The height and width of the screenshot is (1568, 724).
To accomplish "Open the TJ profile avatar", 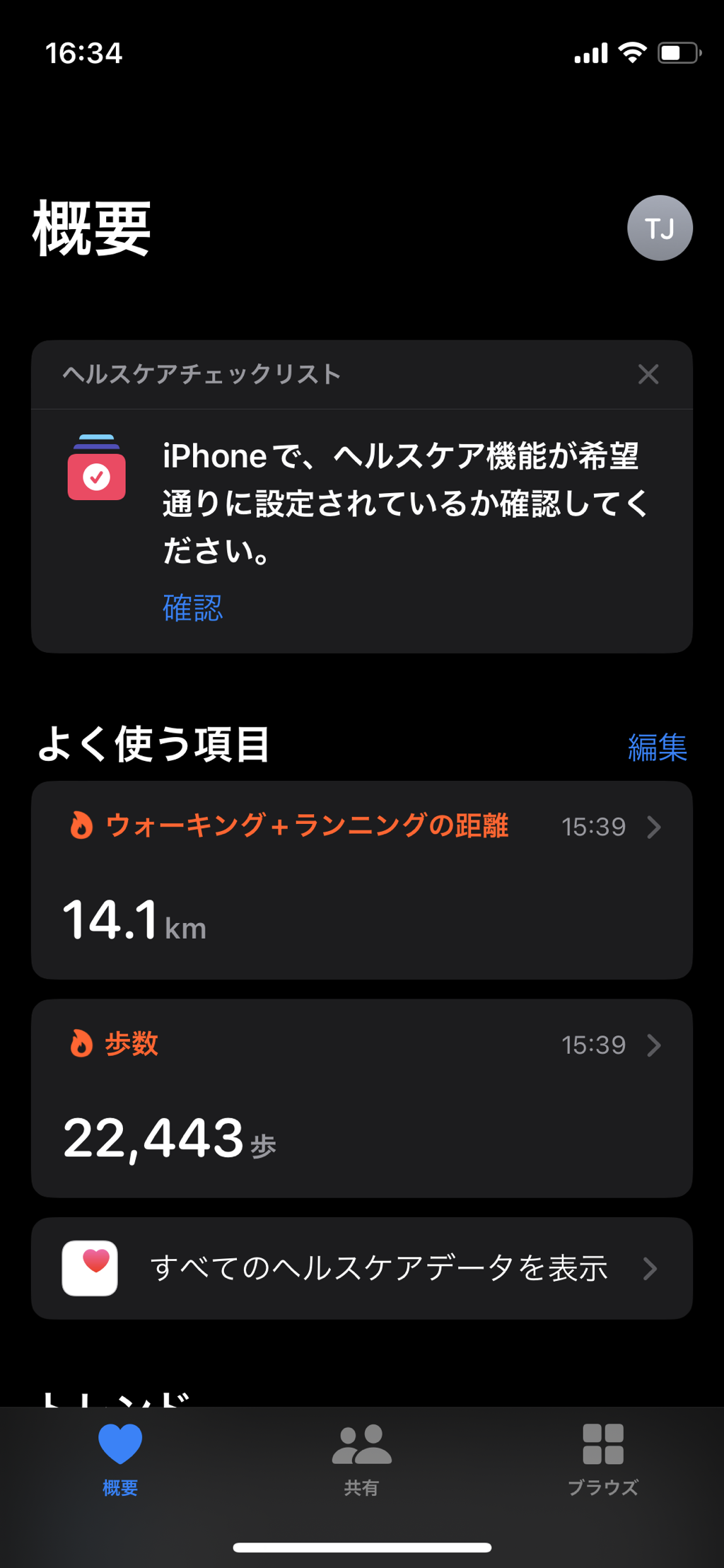I will (x=659, y=228).
